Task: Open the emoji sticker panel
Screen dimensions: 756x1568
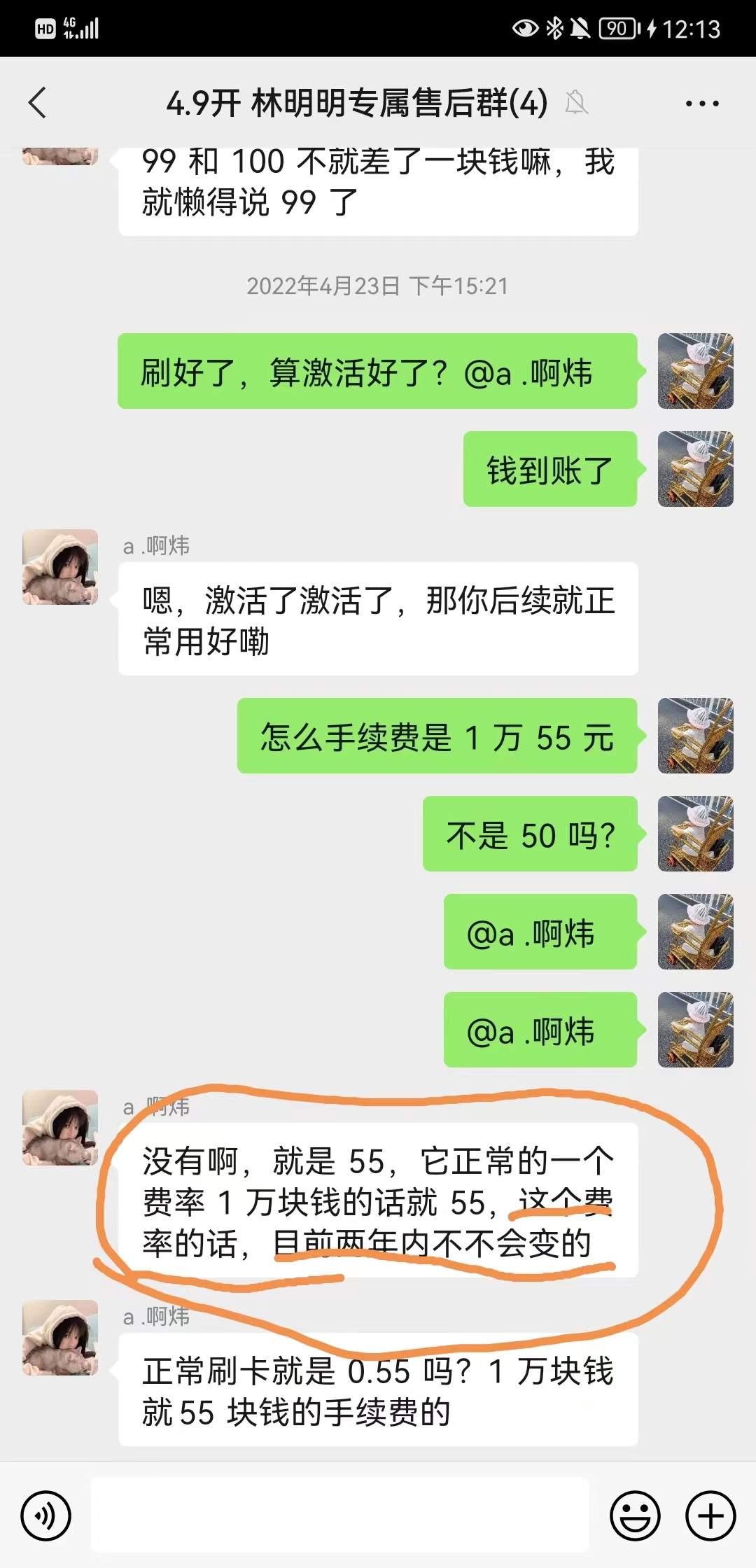Action: coord(636,1516)
